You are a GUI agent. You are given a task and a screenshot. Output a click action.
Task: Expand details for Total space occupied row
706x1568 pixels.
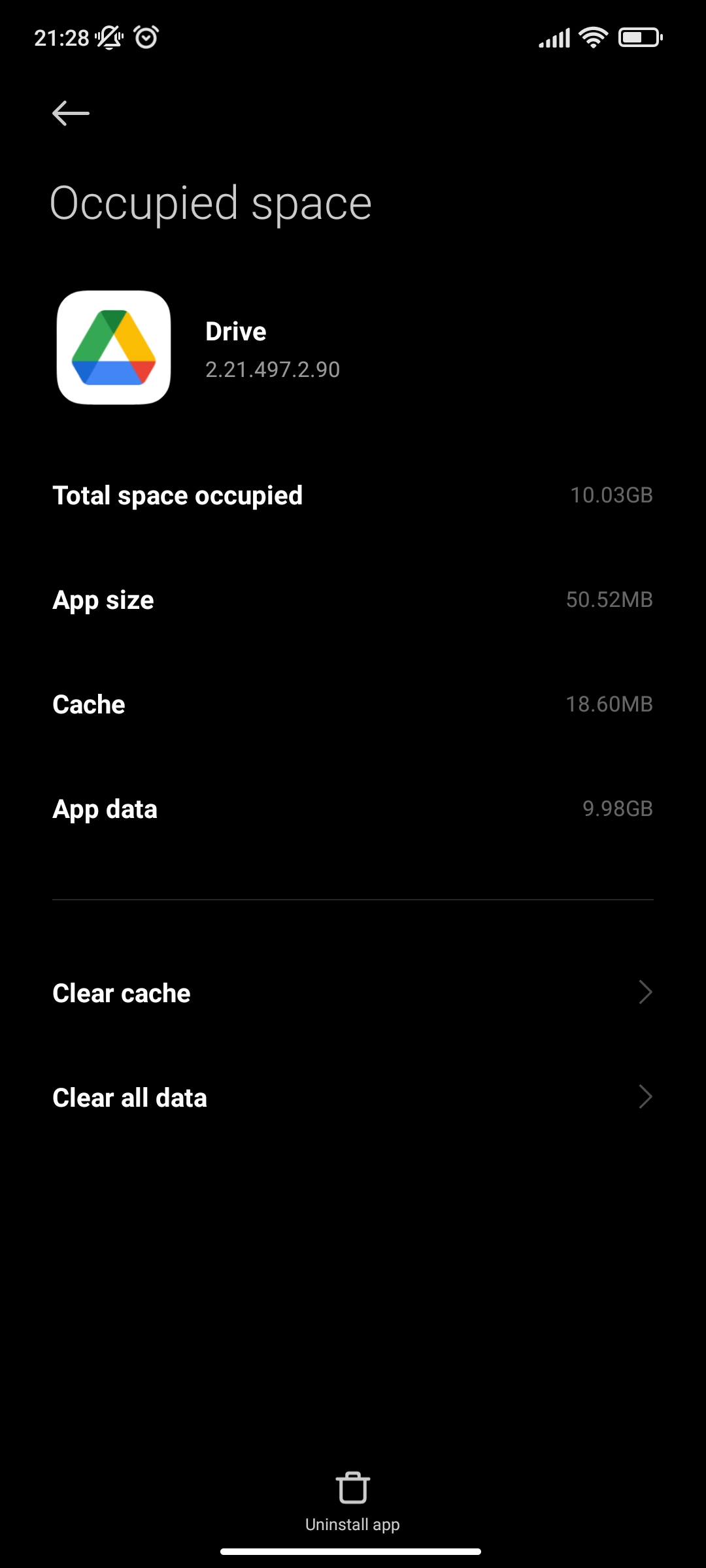(353, 495)
